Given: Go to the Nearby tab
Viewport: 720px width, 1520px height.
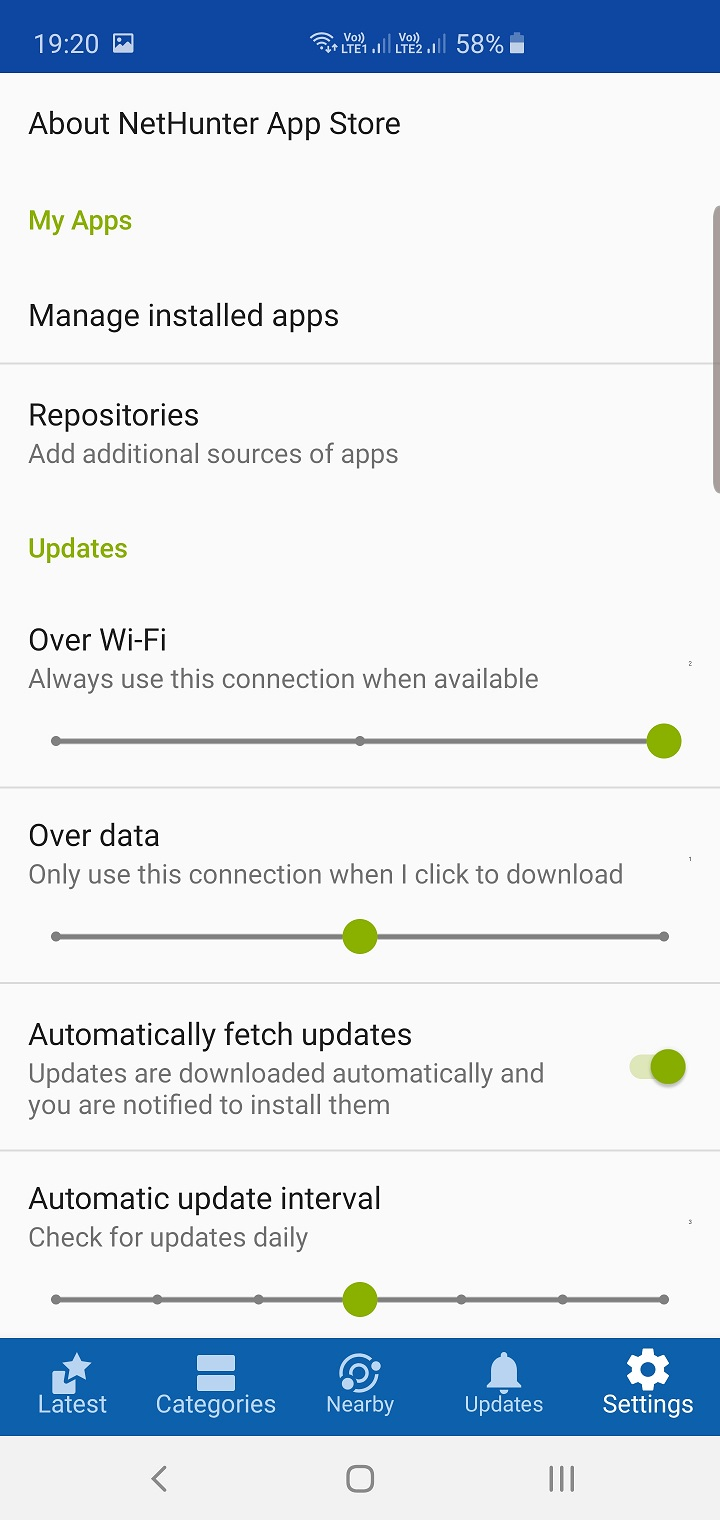Looking at the screenshot, I should tap(360, 1386).
